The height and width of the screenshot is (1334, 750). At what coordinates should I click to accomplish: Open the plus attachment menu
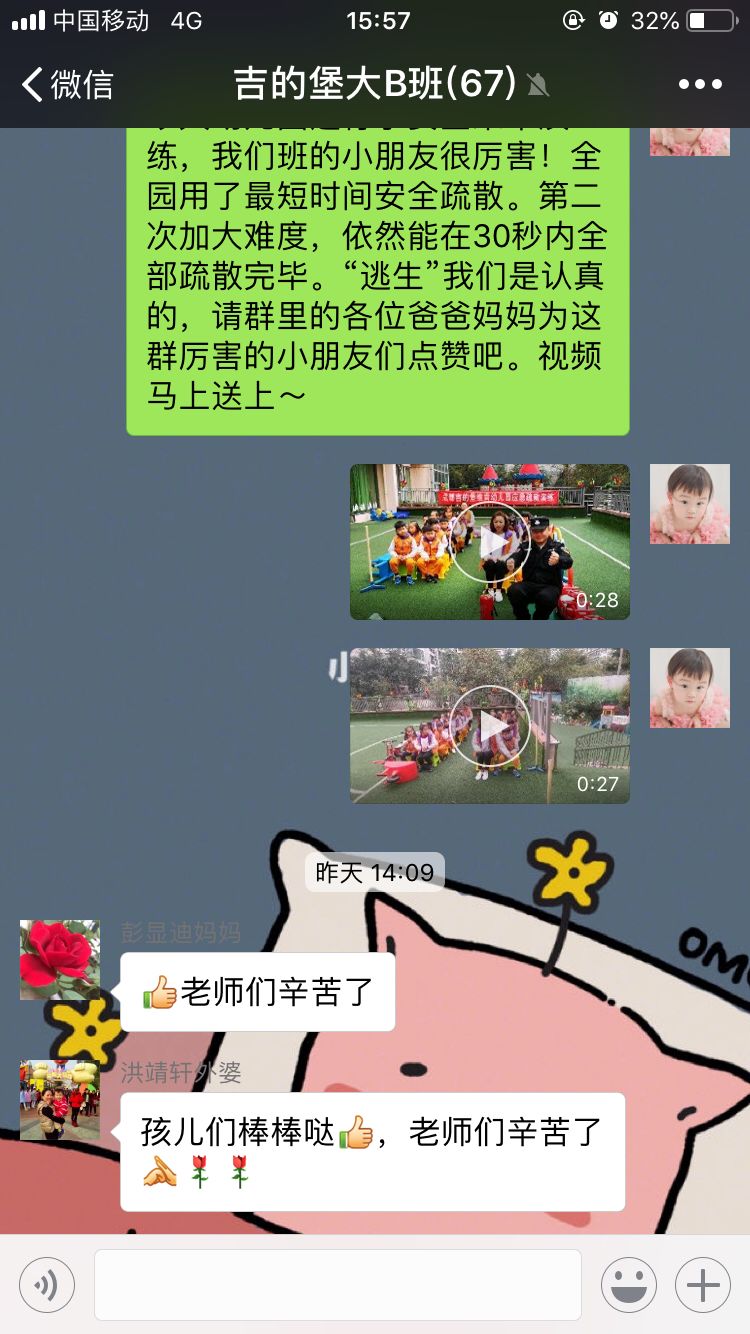(703, 1284)
